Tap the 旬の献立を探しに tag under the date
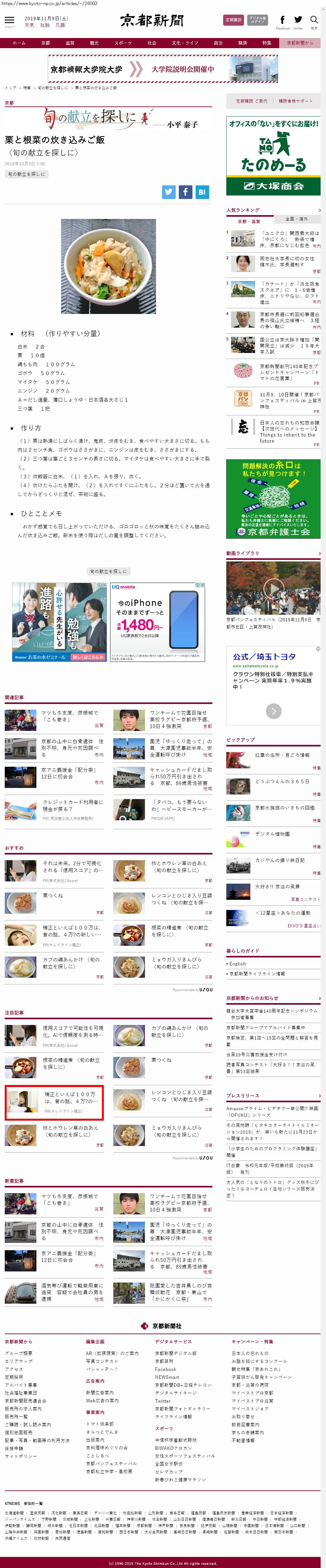 (26, 174)
